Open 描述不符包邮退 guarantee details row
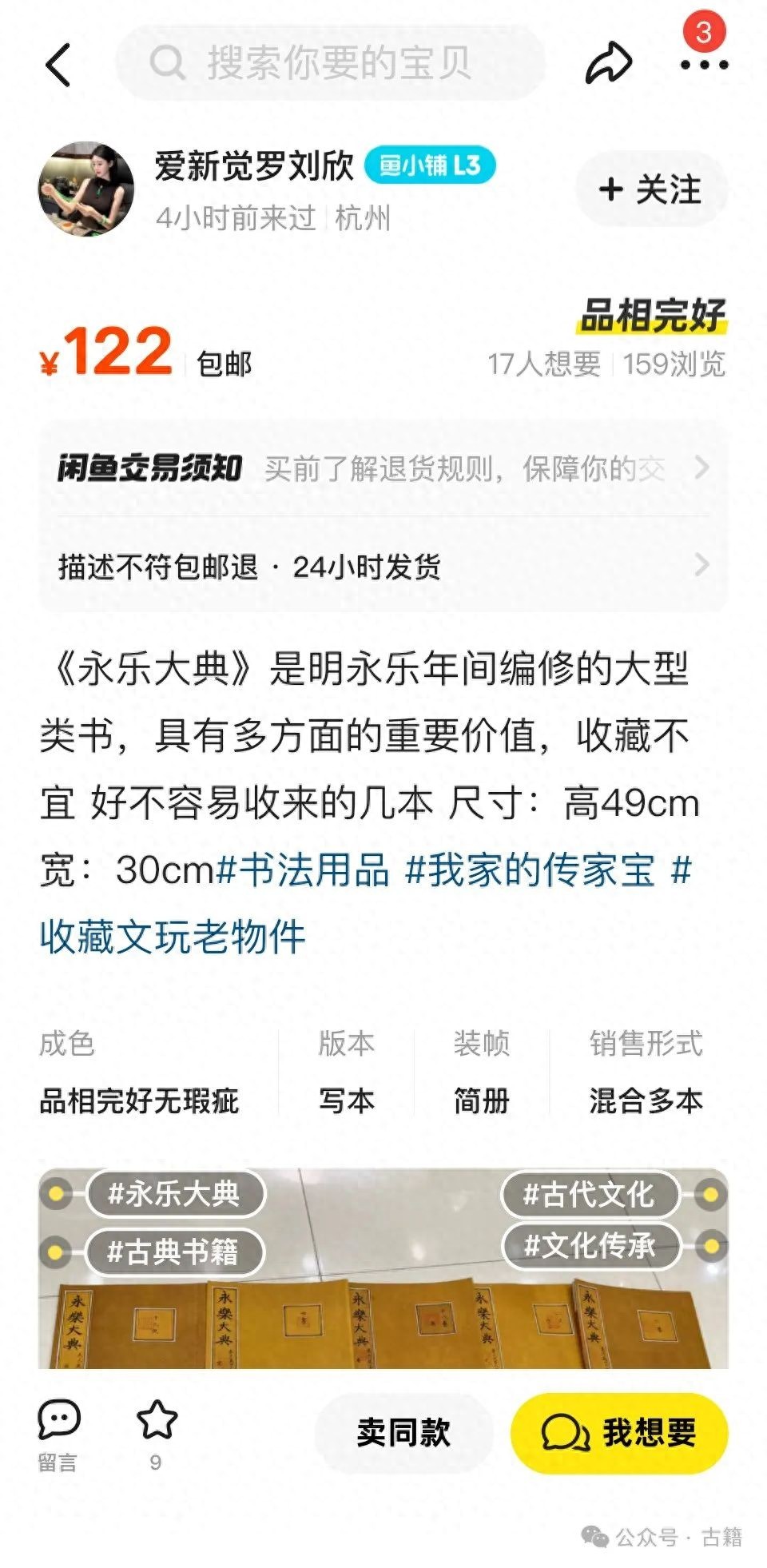The height and width of the screenshot is (1568, 767). [383, 566]
